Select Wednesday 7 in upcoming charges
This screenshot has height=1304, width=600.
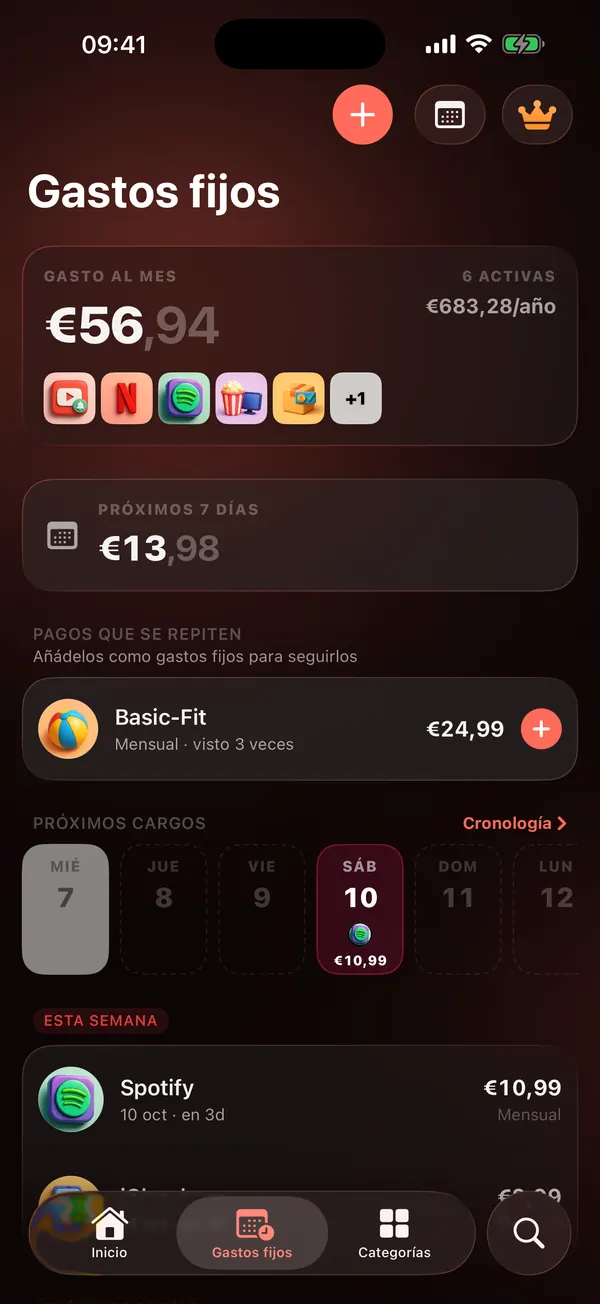[x=65, y=909]
